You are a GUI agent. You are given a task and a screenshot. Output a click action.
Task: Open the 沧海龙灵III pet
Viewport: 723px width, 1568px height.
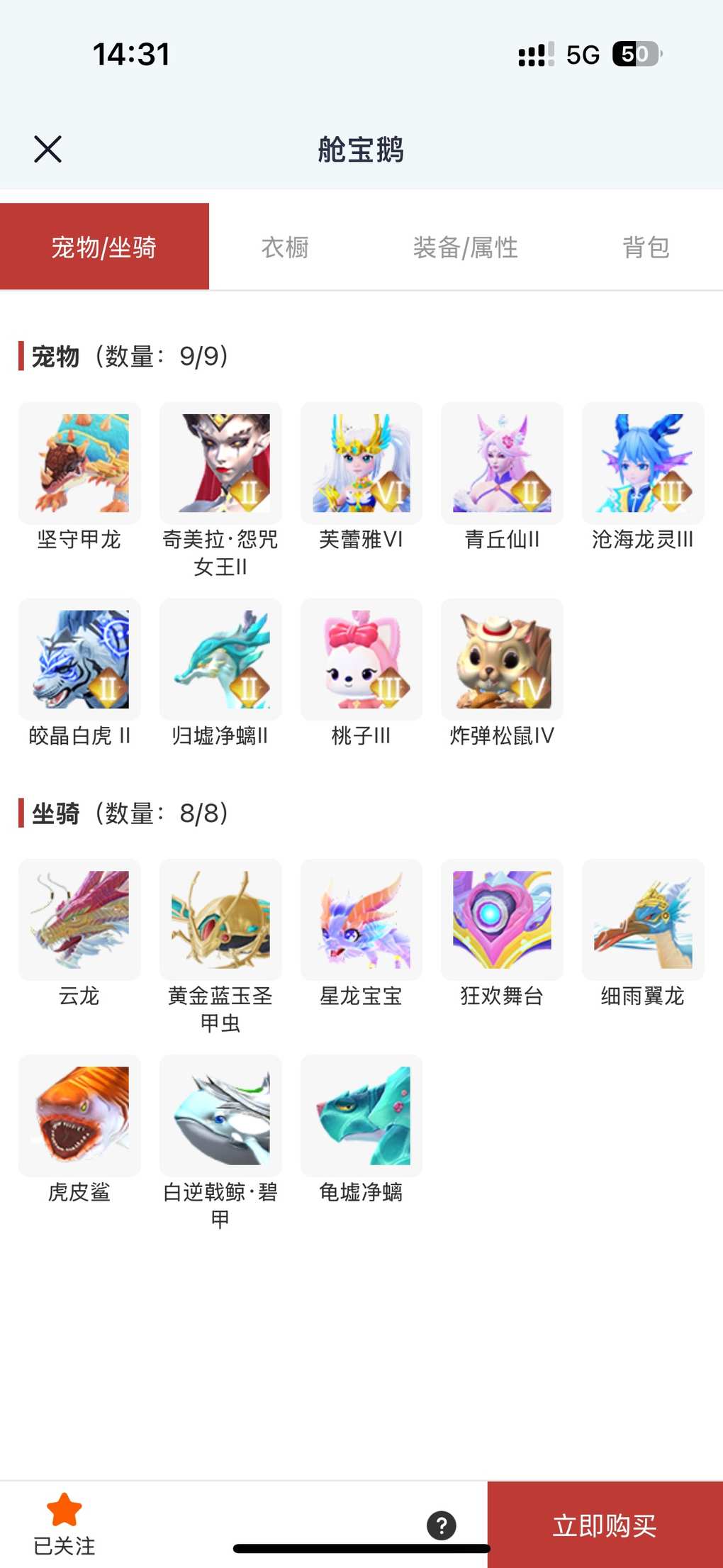point(643,463)
